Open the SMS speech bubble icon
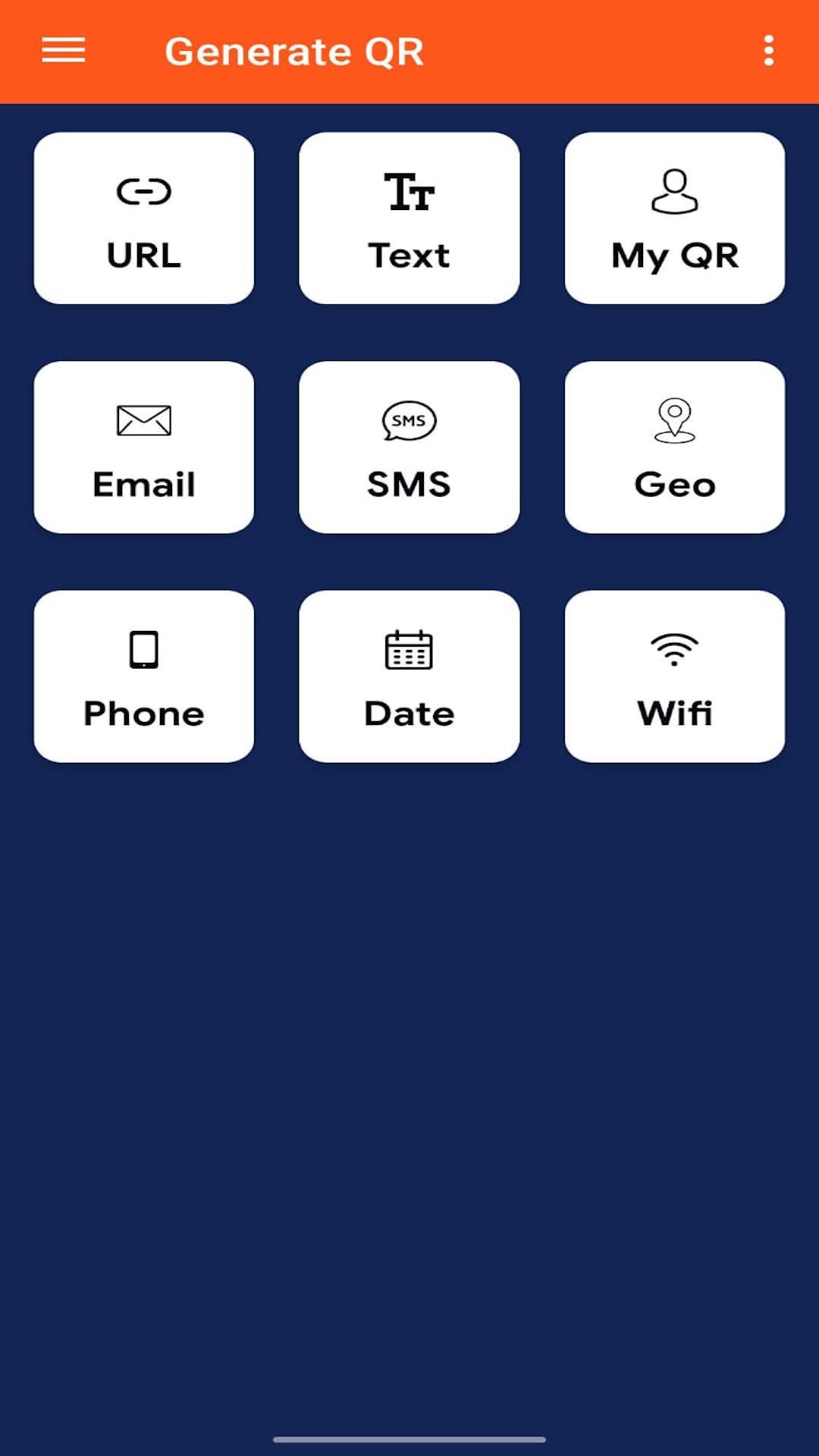This screenshot has width=819, height=1456. 409,422
